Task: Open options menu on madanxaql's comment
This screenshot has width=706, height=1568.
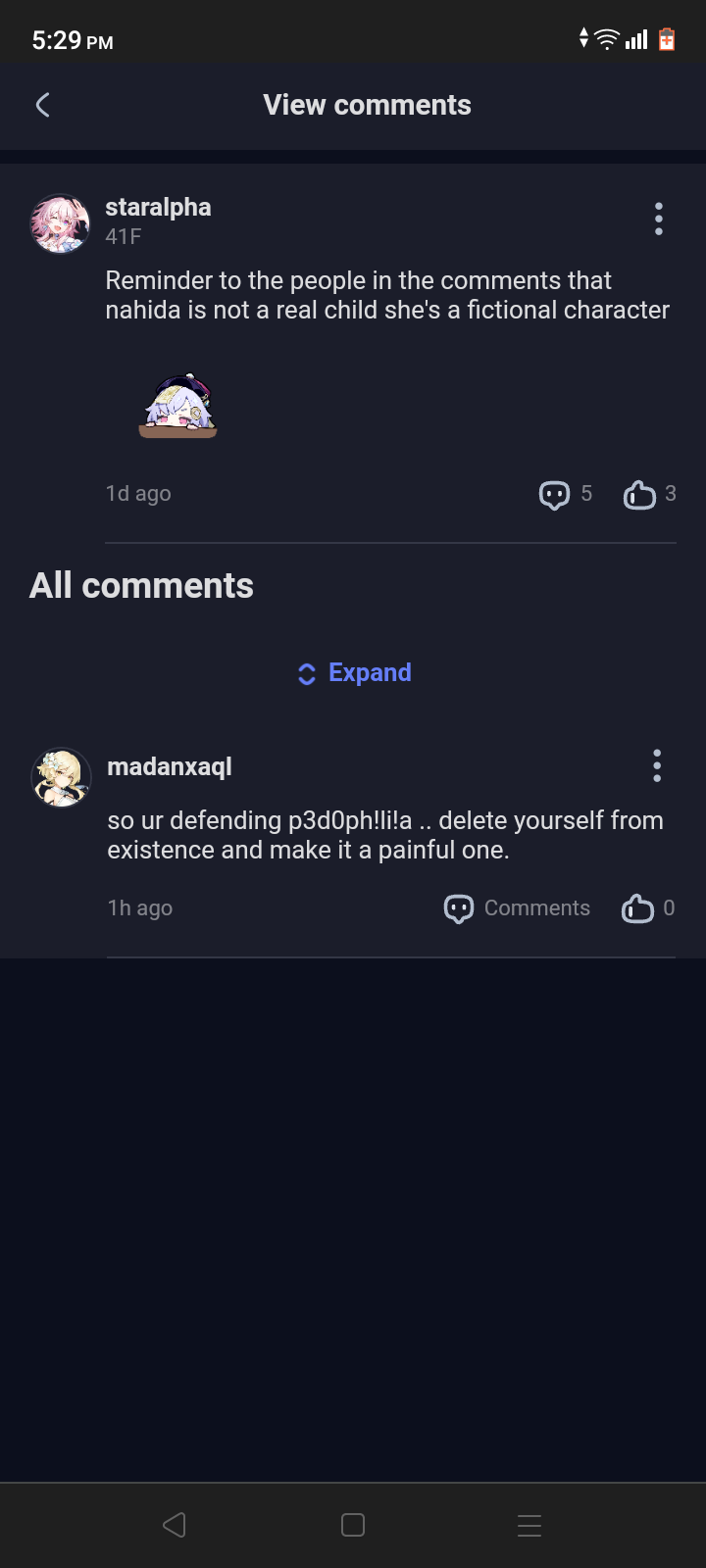Action: tap(657, 765)
